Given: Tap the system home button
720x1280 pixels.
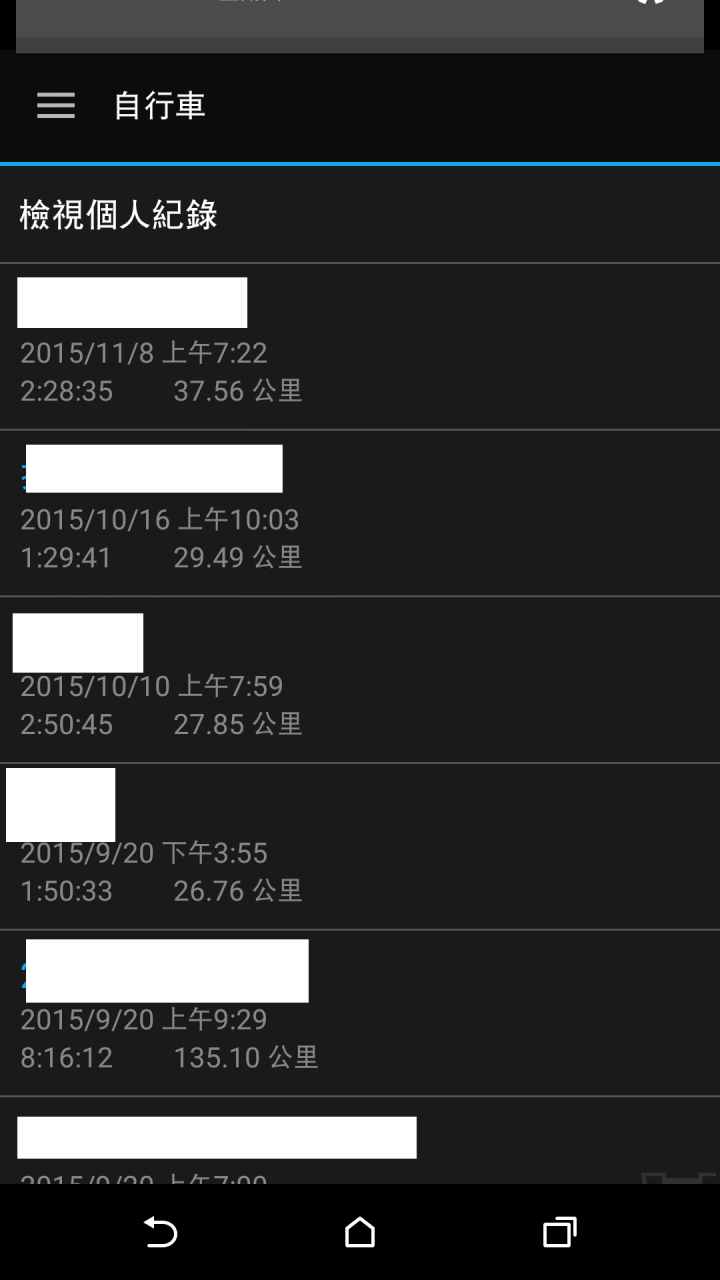Looking at the screenshot, I should [x=360, y=1232].
